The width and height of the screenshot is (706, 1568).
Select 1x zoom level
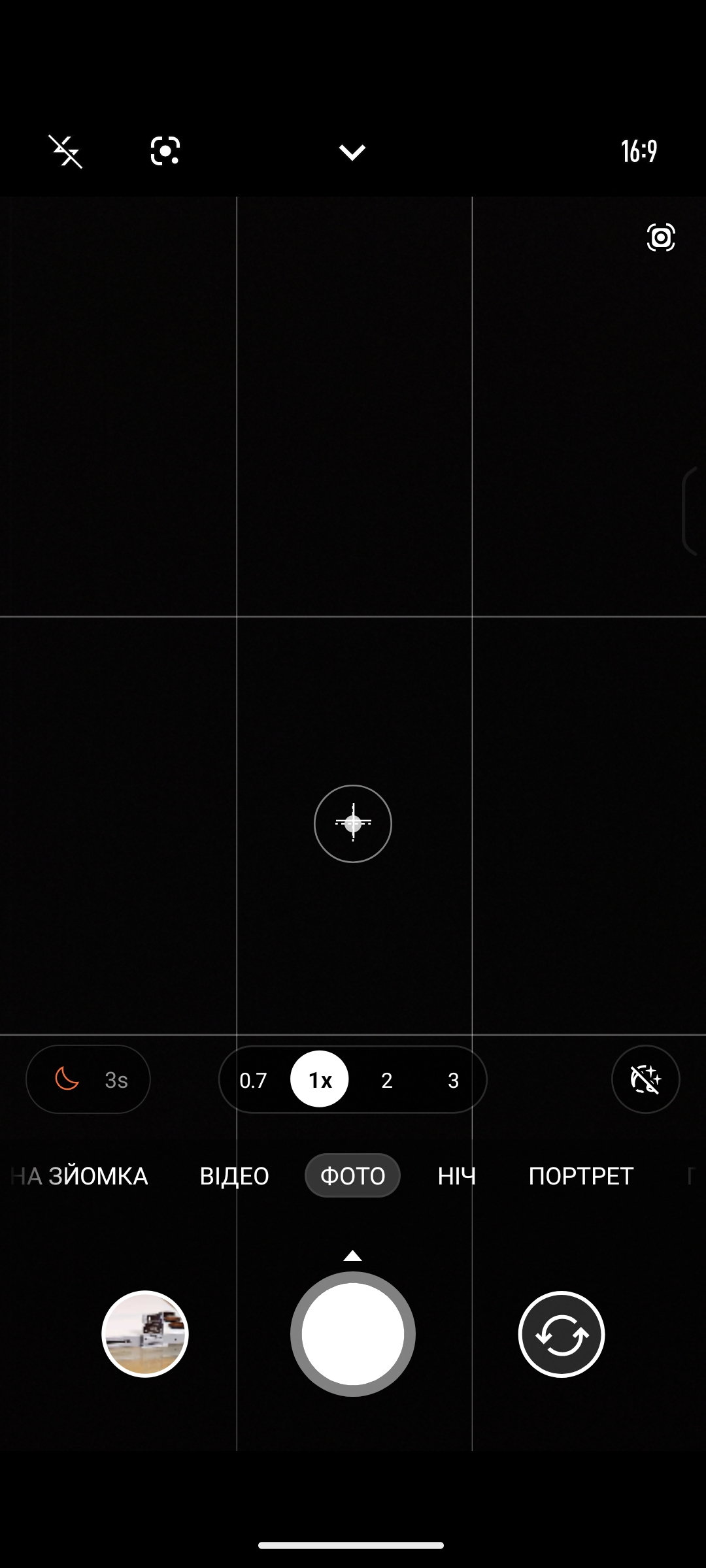320,1079
